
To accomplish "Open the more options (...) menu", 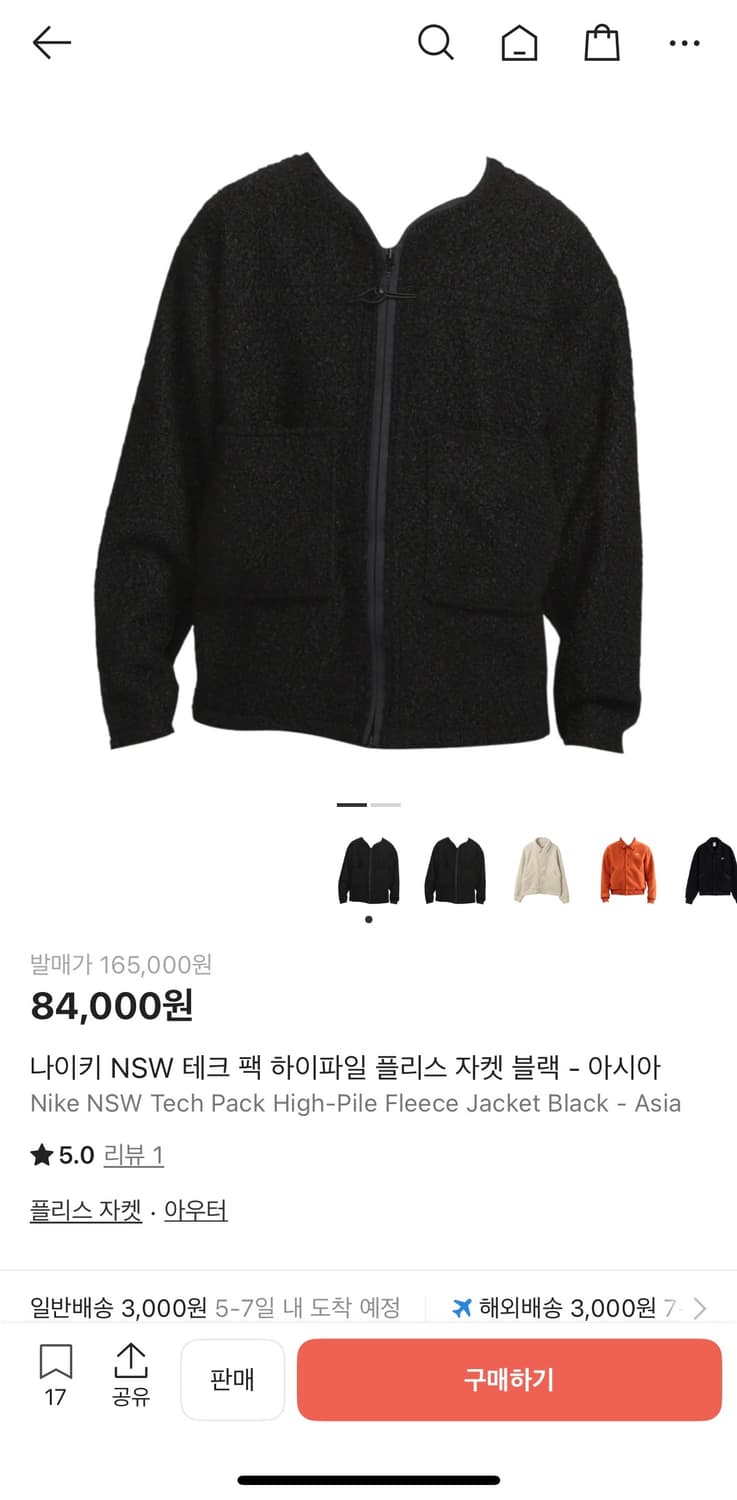I will click(x=684, y=42).
